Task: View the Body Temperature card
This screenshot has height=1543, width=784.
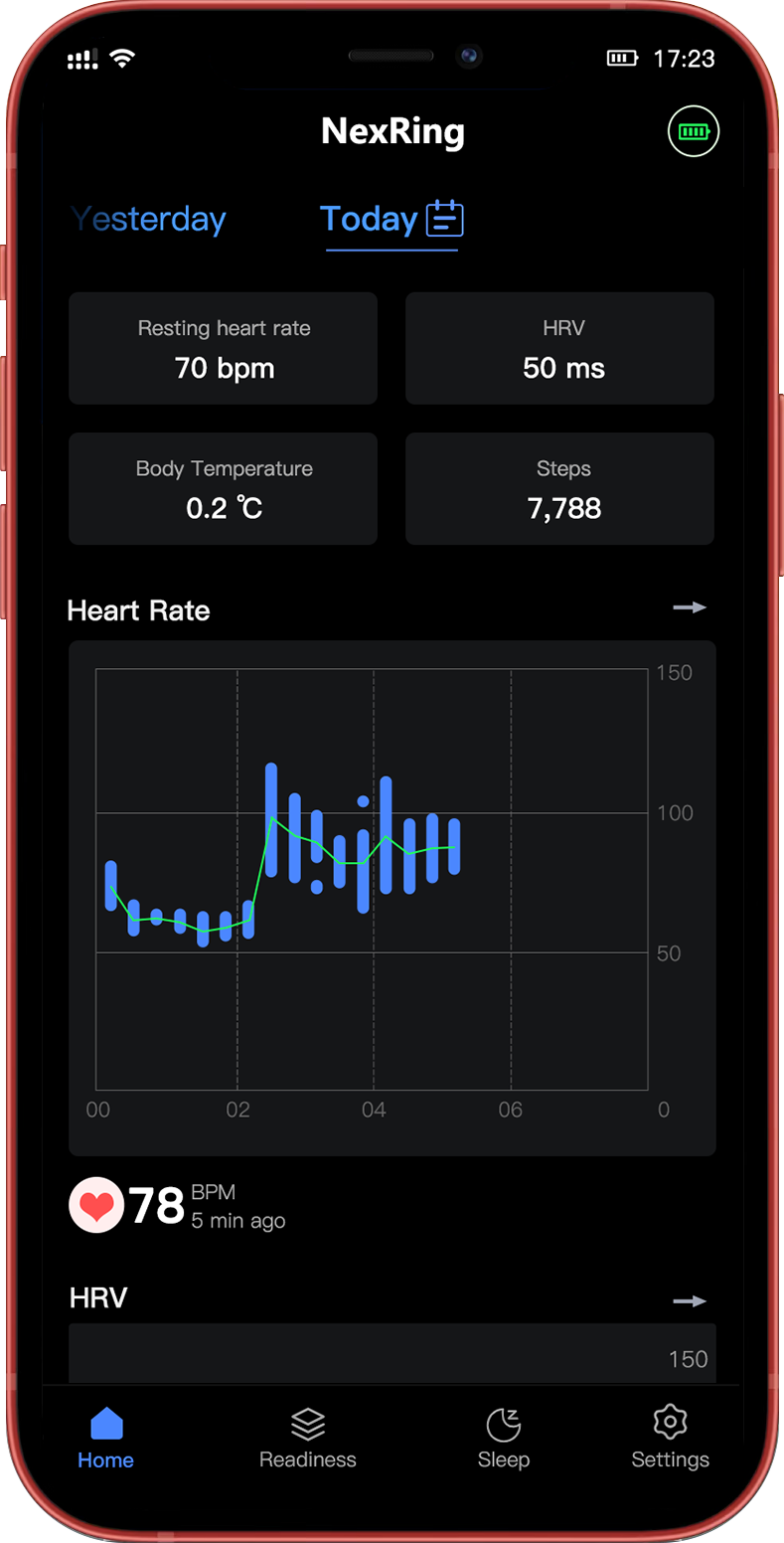Action: point(223,488)
